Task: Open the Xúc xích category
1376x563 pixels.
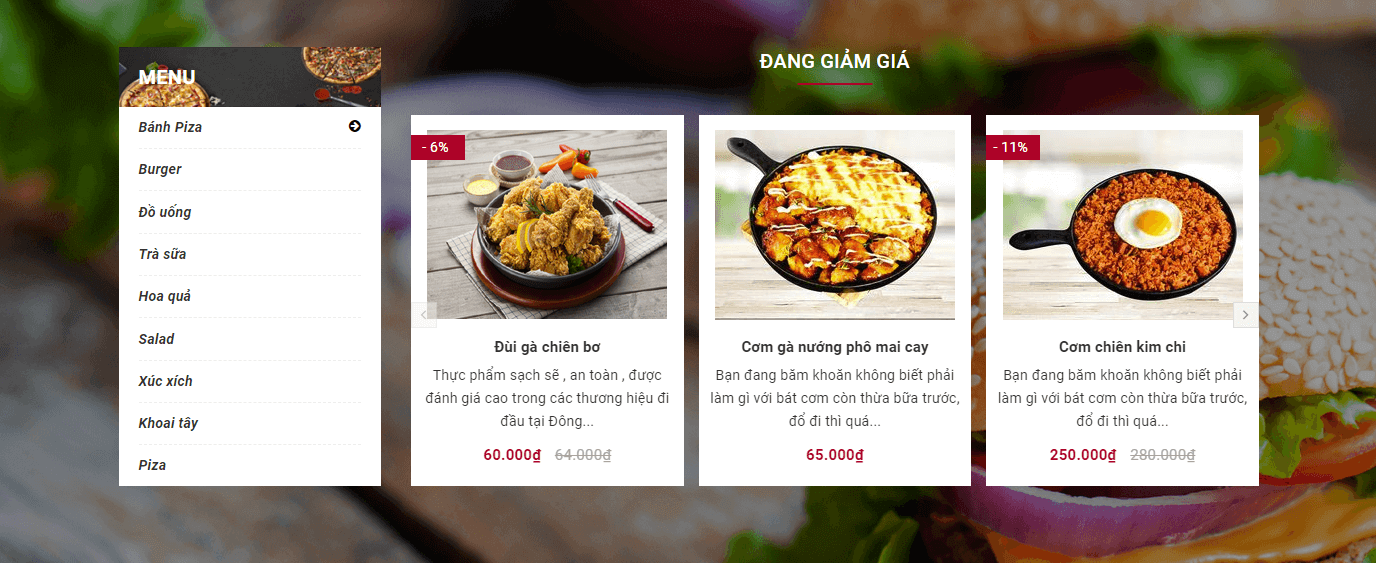Action: [166, 381]
